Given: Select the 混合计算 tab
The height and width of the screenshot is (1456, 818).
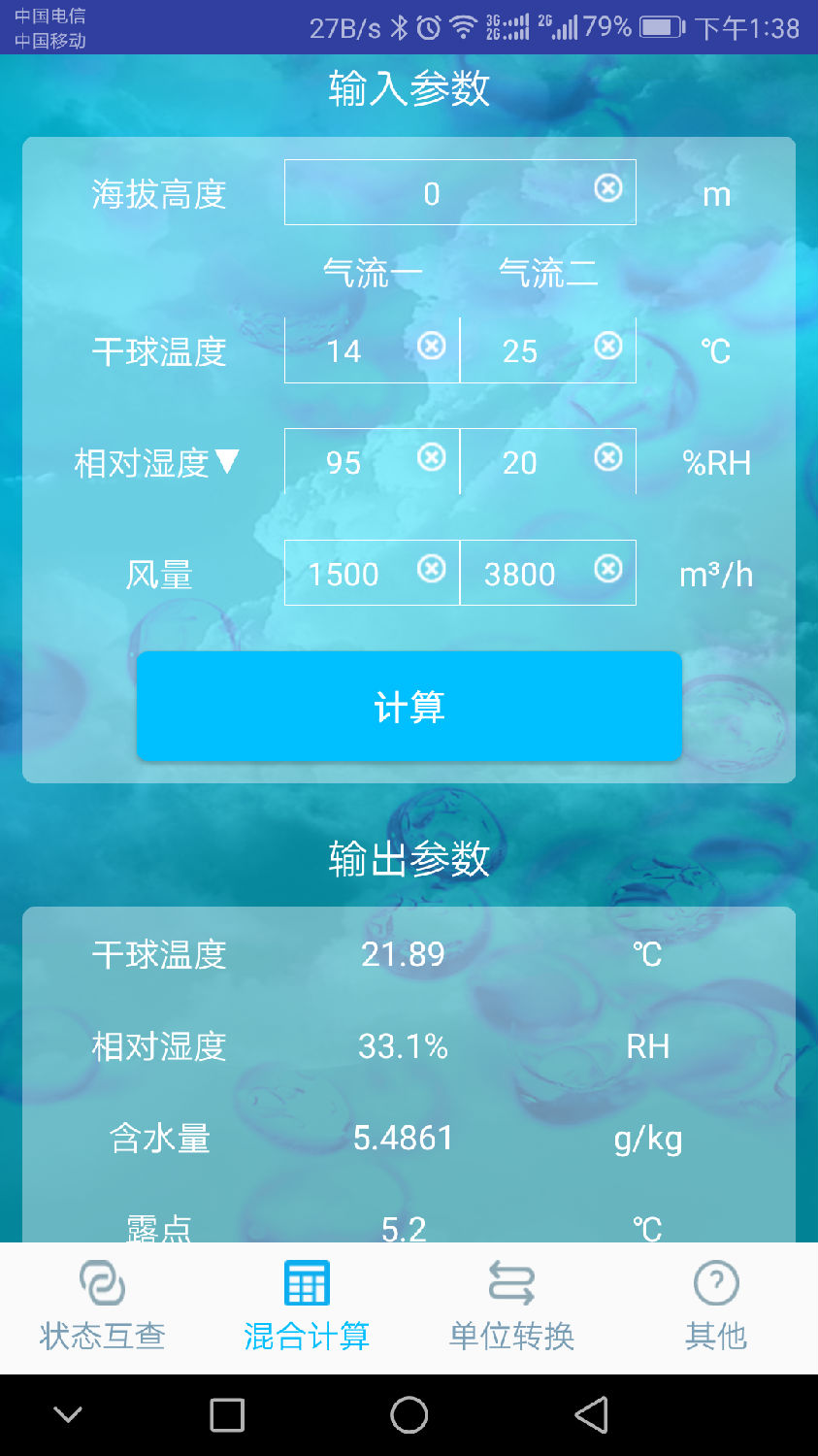Looking at the screenshot, I should [x=307, y=1307].
